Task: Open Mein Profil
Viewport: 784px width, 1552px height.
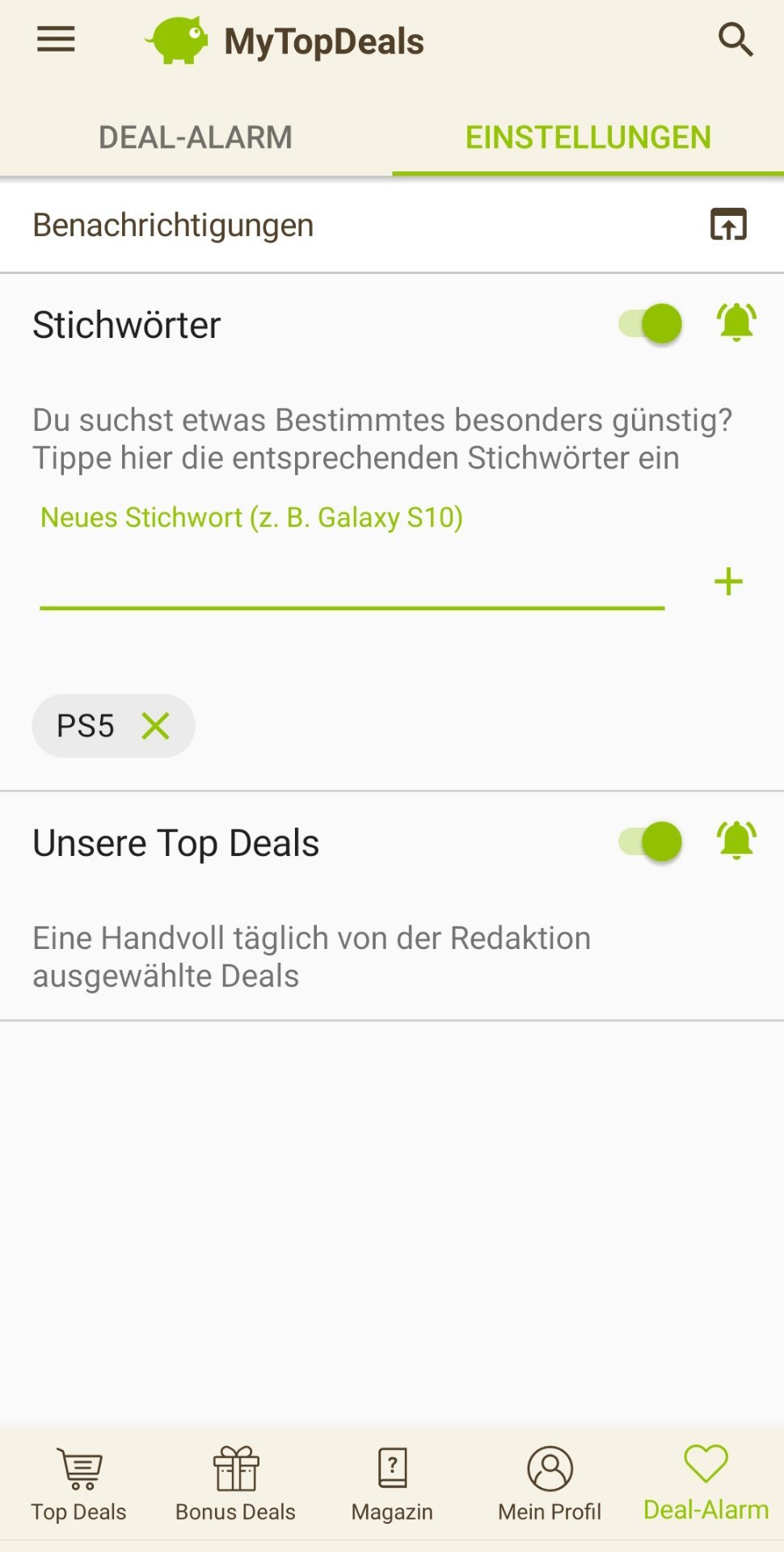Action: (x=550, y=1485)
